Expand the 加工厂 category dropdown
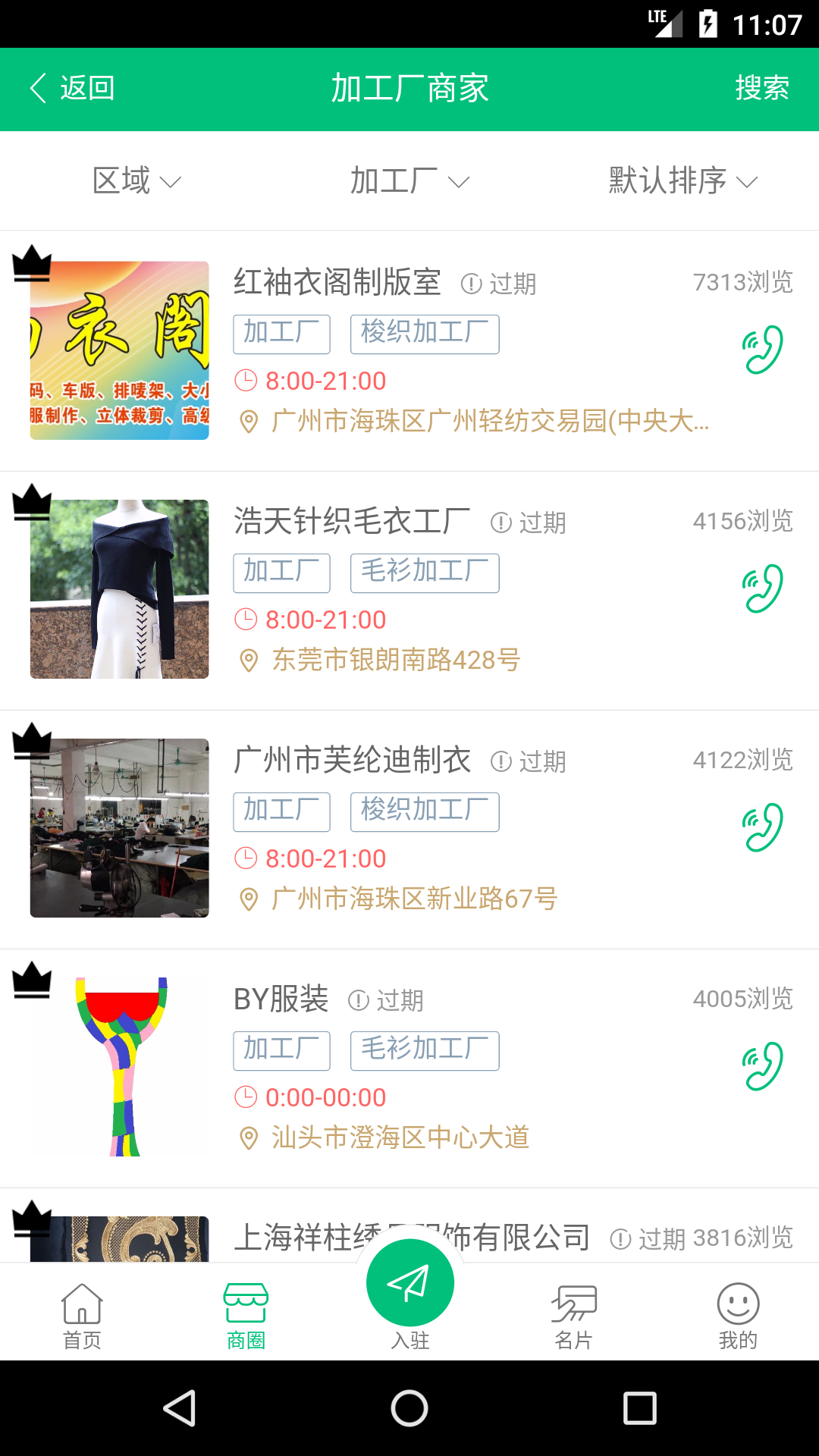The width and height of the screenshot is (819, 1456). click(x=409, y=181)
